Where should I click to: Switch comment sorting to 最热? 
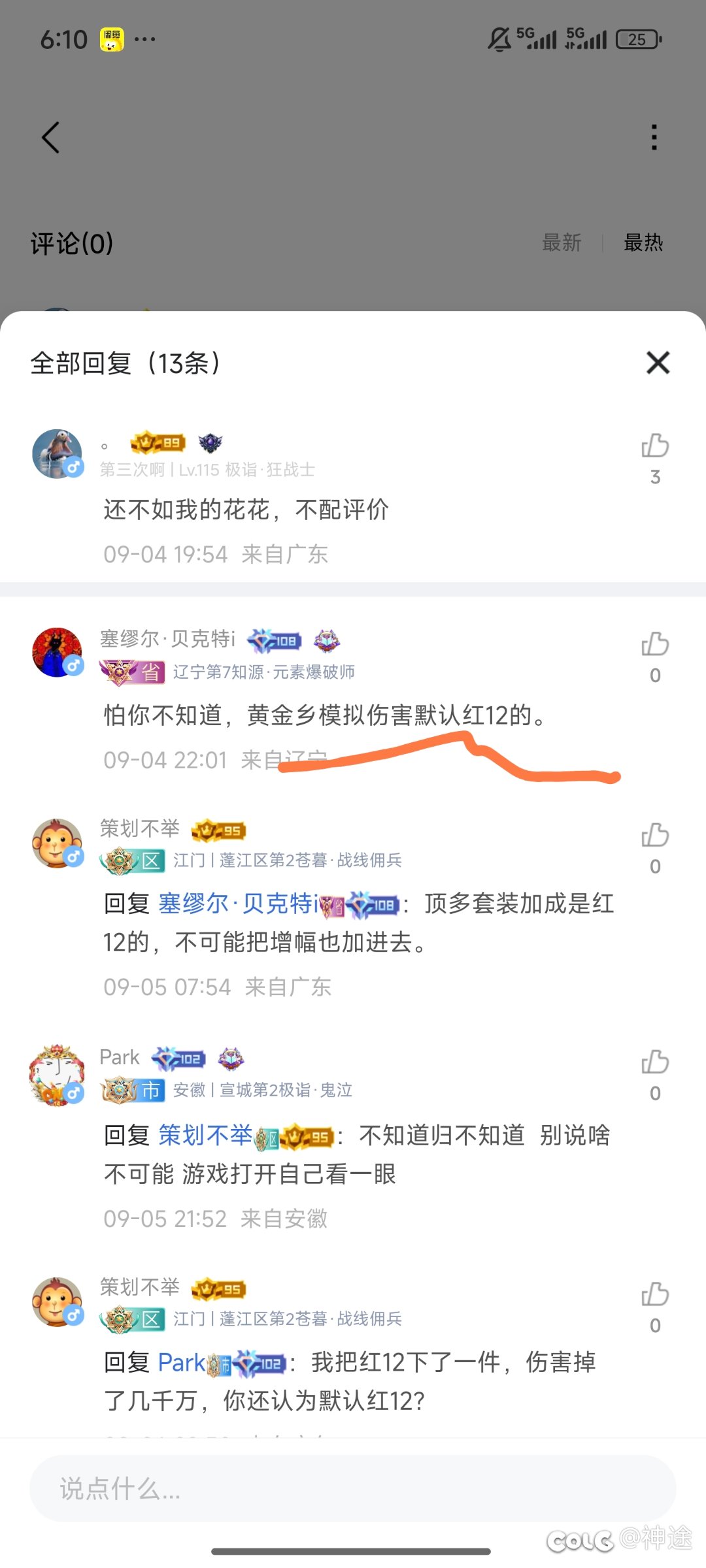tap(643, 243)
